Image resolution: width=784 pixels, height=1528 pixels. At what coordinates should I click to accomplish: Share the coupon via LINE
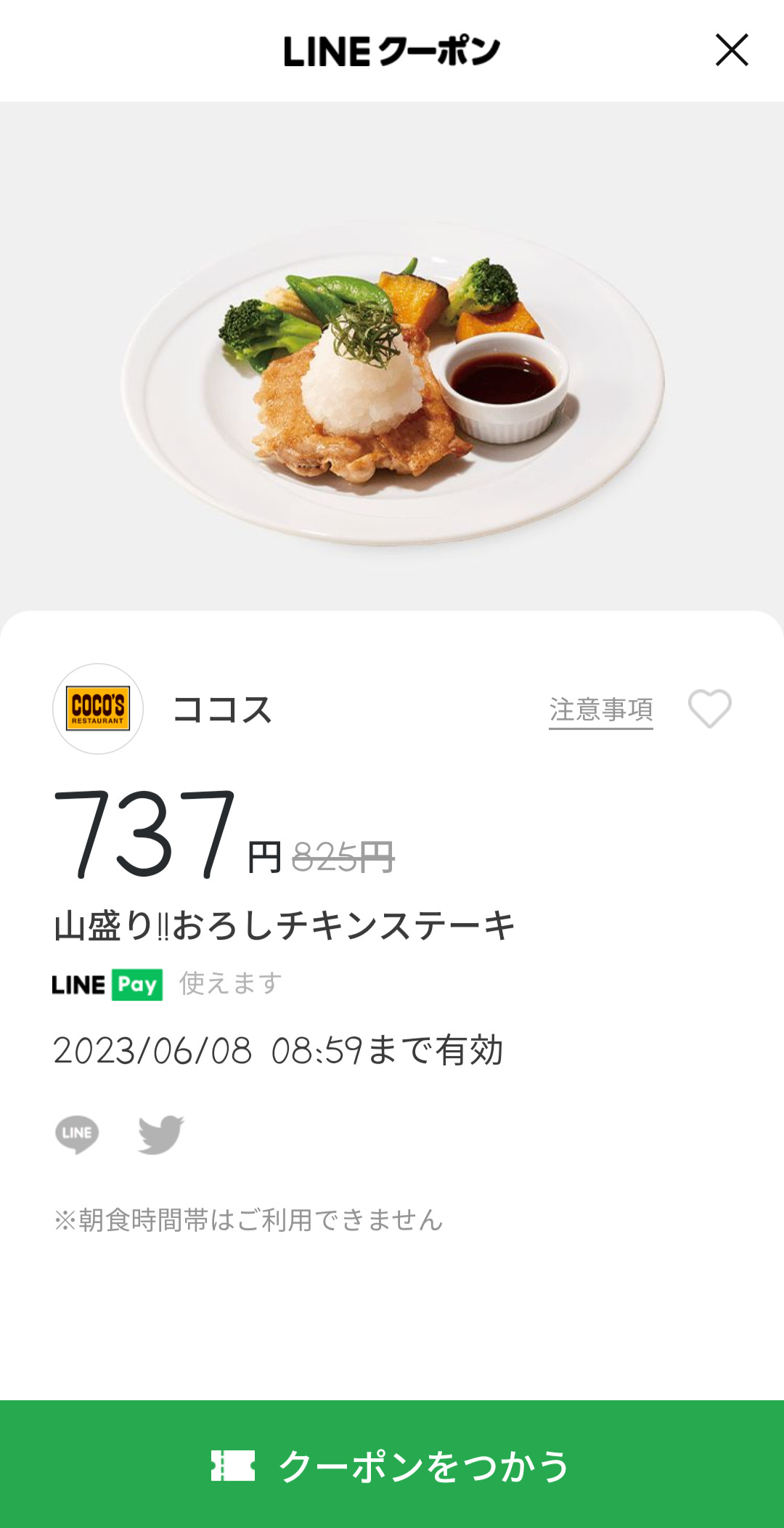coord(77,1134)
